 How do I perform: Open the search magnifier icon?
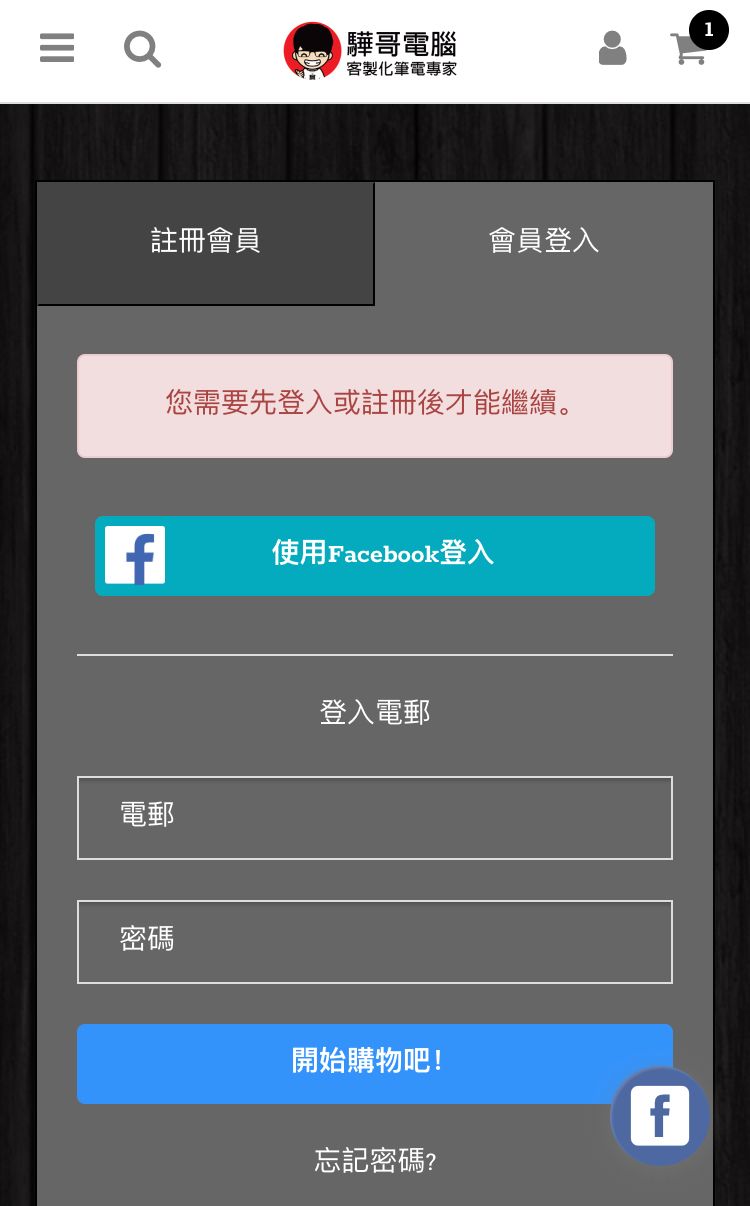pos(142,48)
